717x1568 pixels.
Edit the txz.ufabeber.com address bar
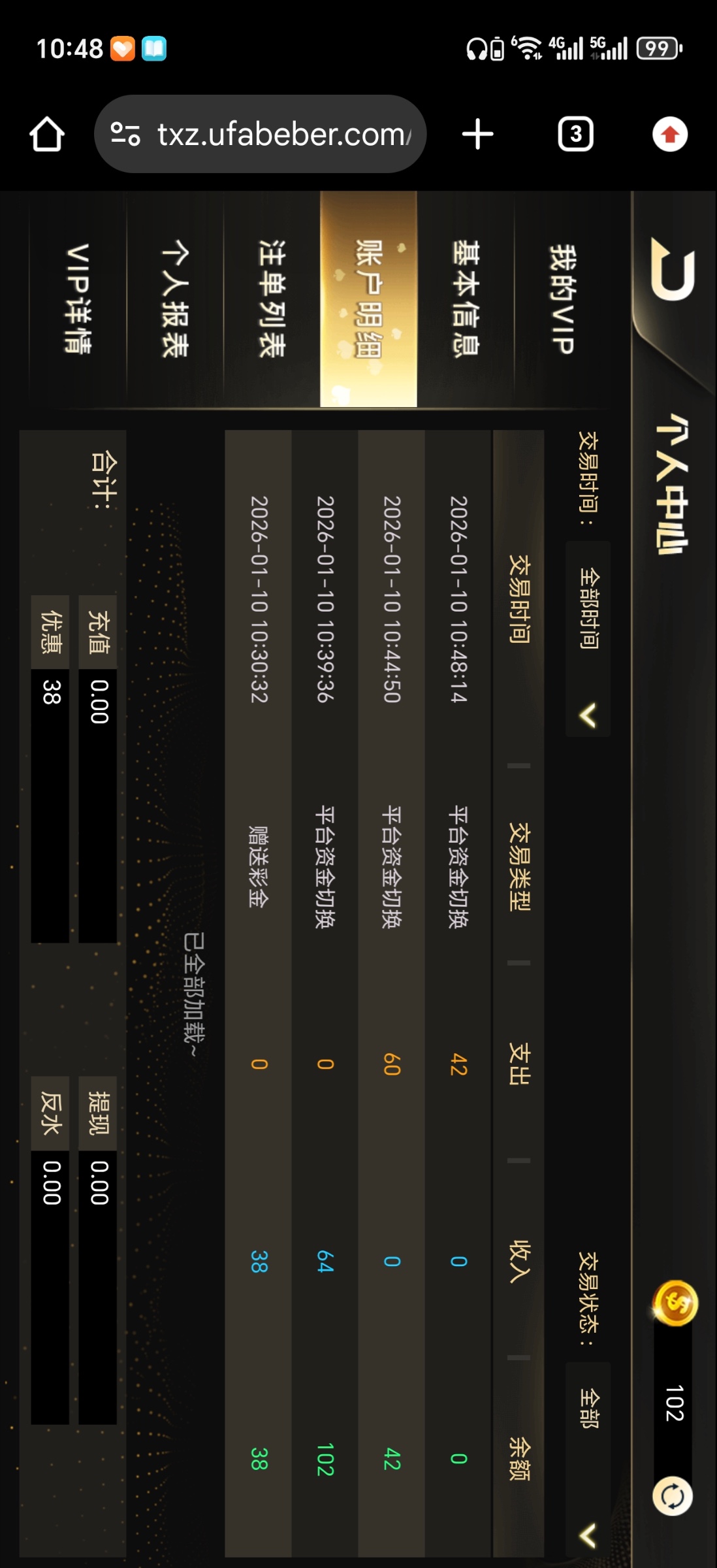tap(281, 135)
